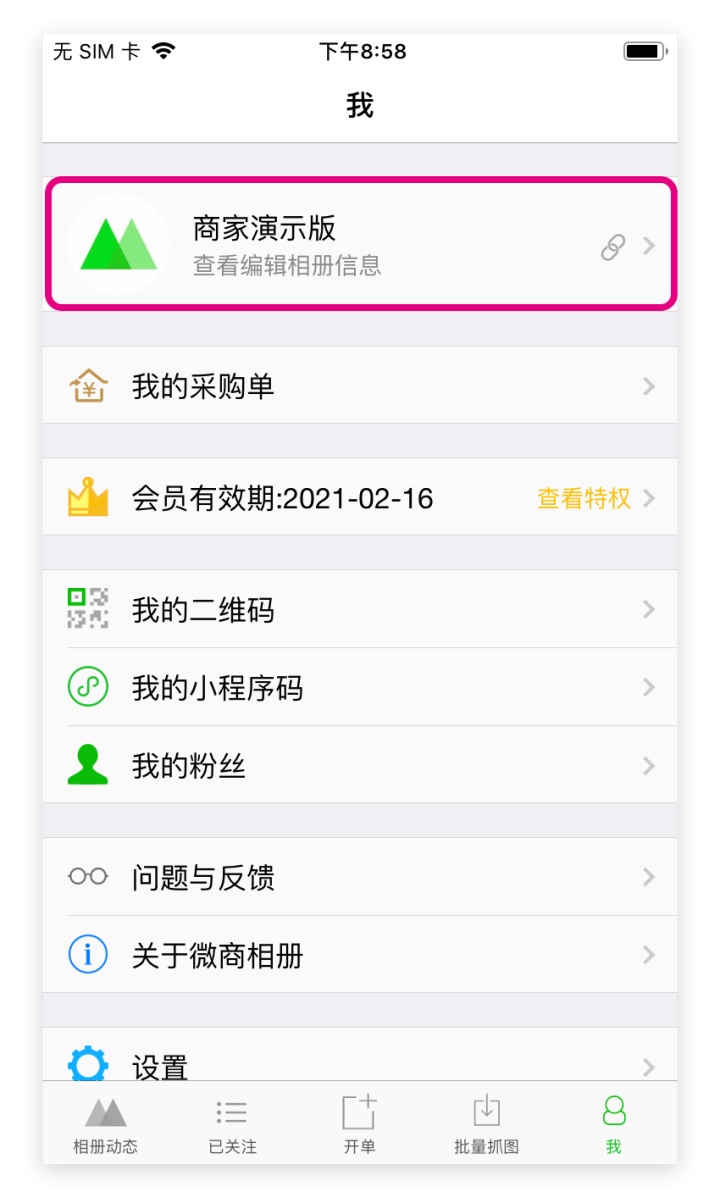Open 我的采购单

pos(360,386)
